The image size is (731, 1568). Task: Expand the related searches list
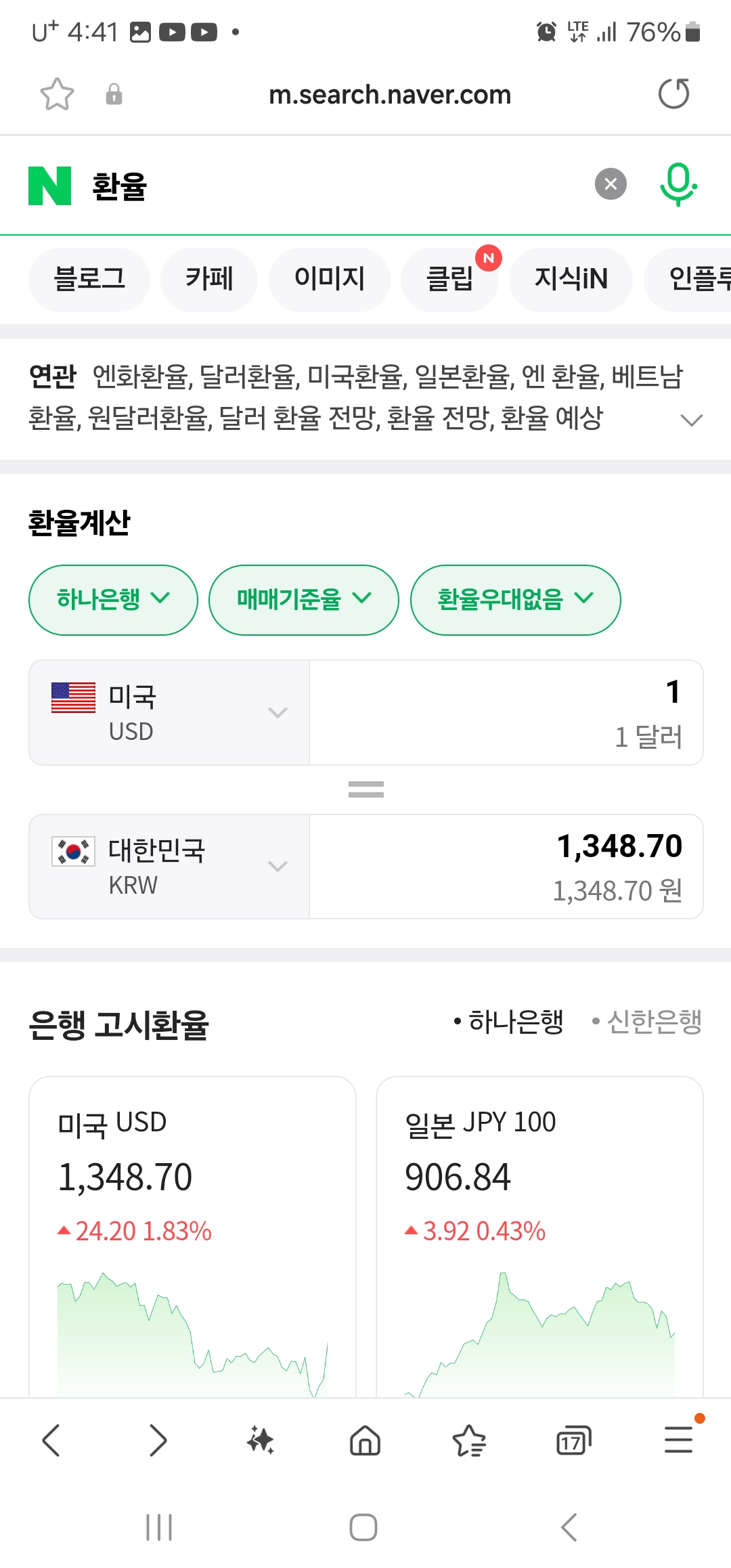[691, 420]
